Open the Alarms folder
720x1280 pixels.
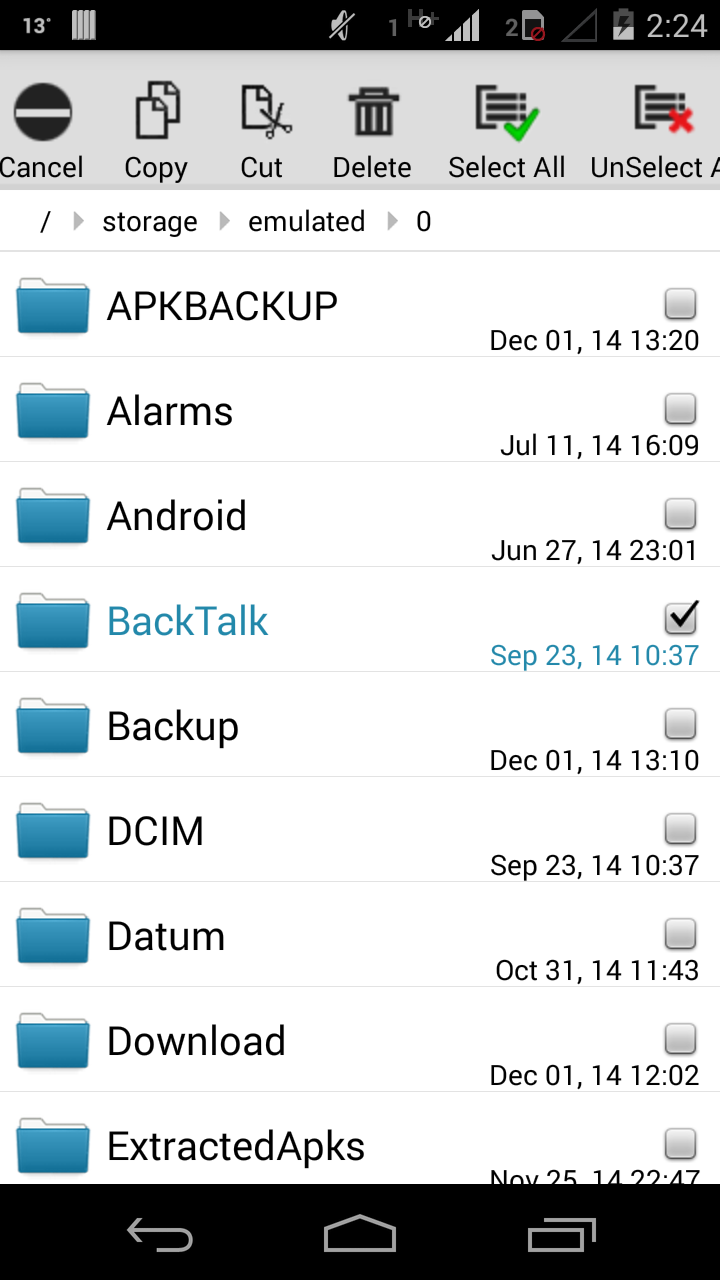pos(360,410)
